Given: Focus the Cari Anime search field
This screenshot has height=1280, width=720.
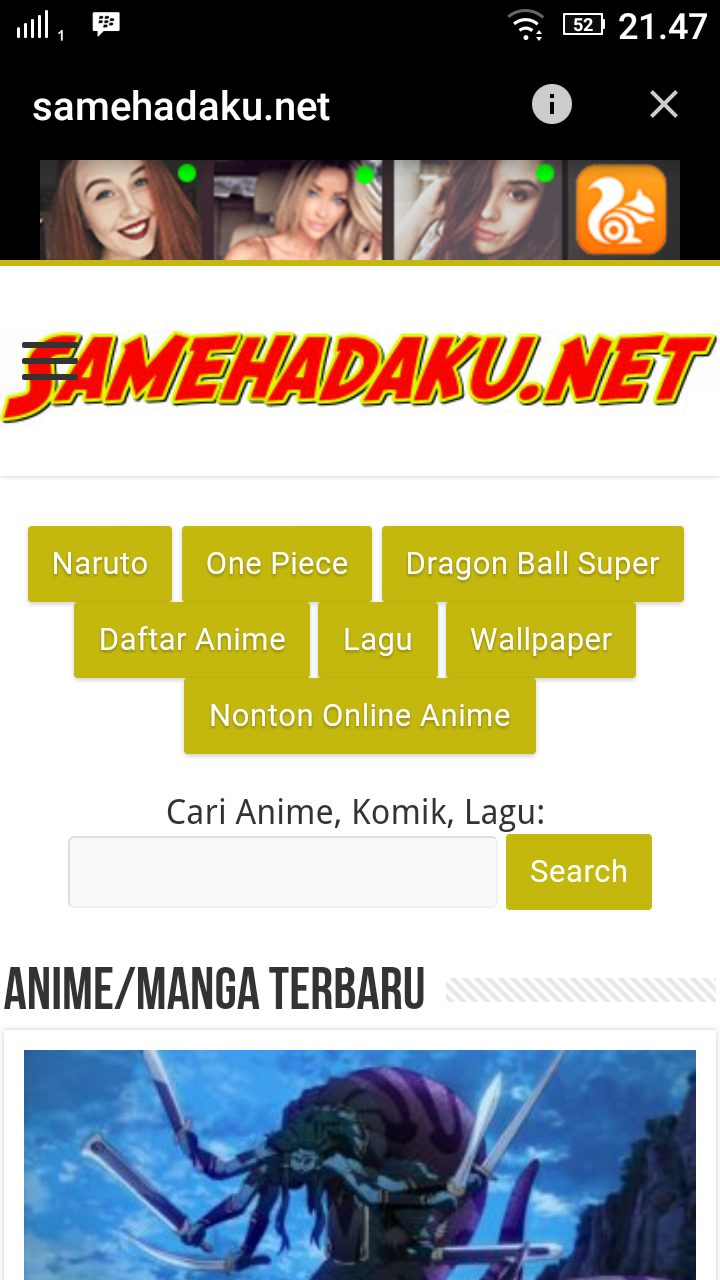Looking at the screenshot, I should pyautogui.click(x=282, y=872).
